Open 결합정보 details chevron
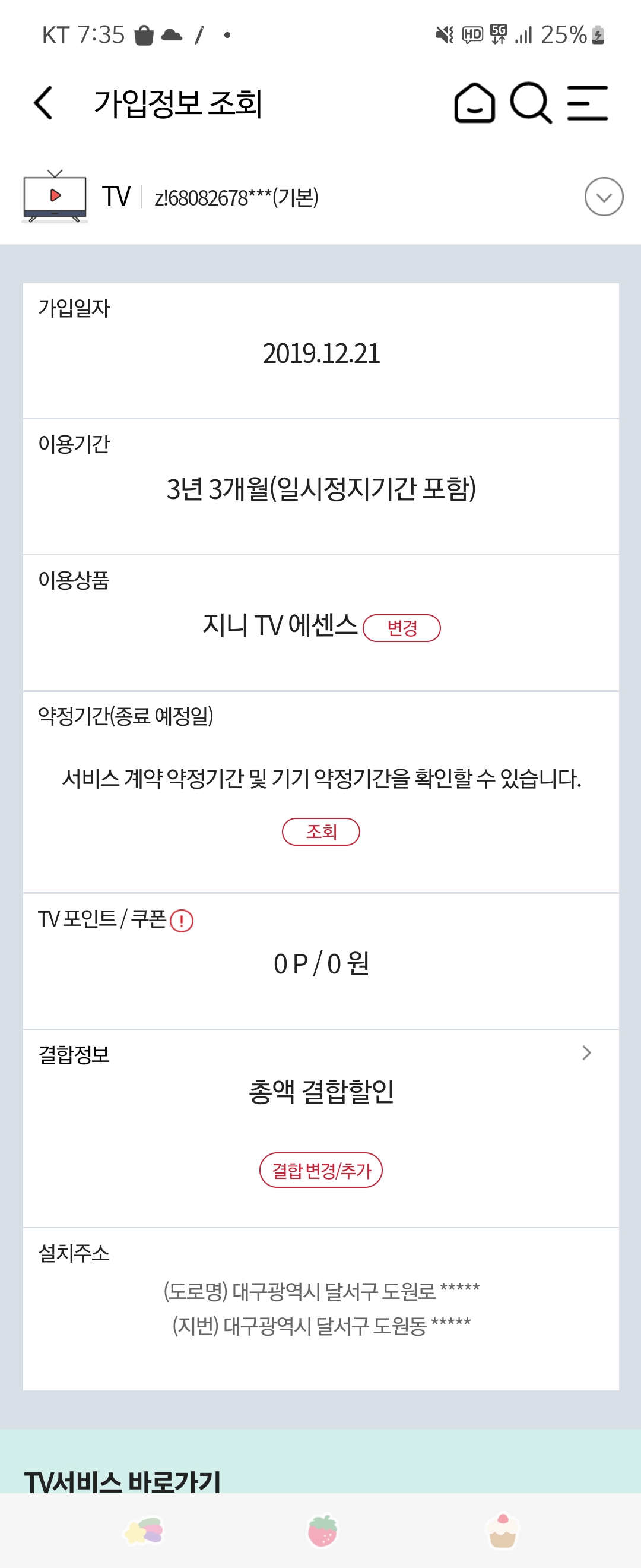Image resolution: width=641 pixels, height=1568 pixels. (586, 1053)
